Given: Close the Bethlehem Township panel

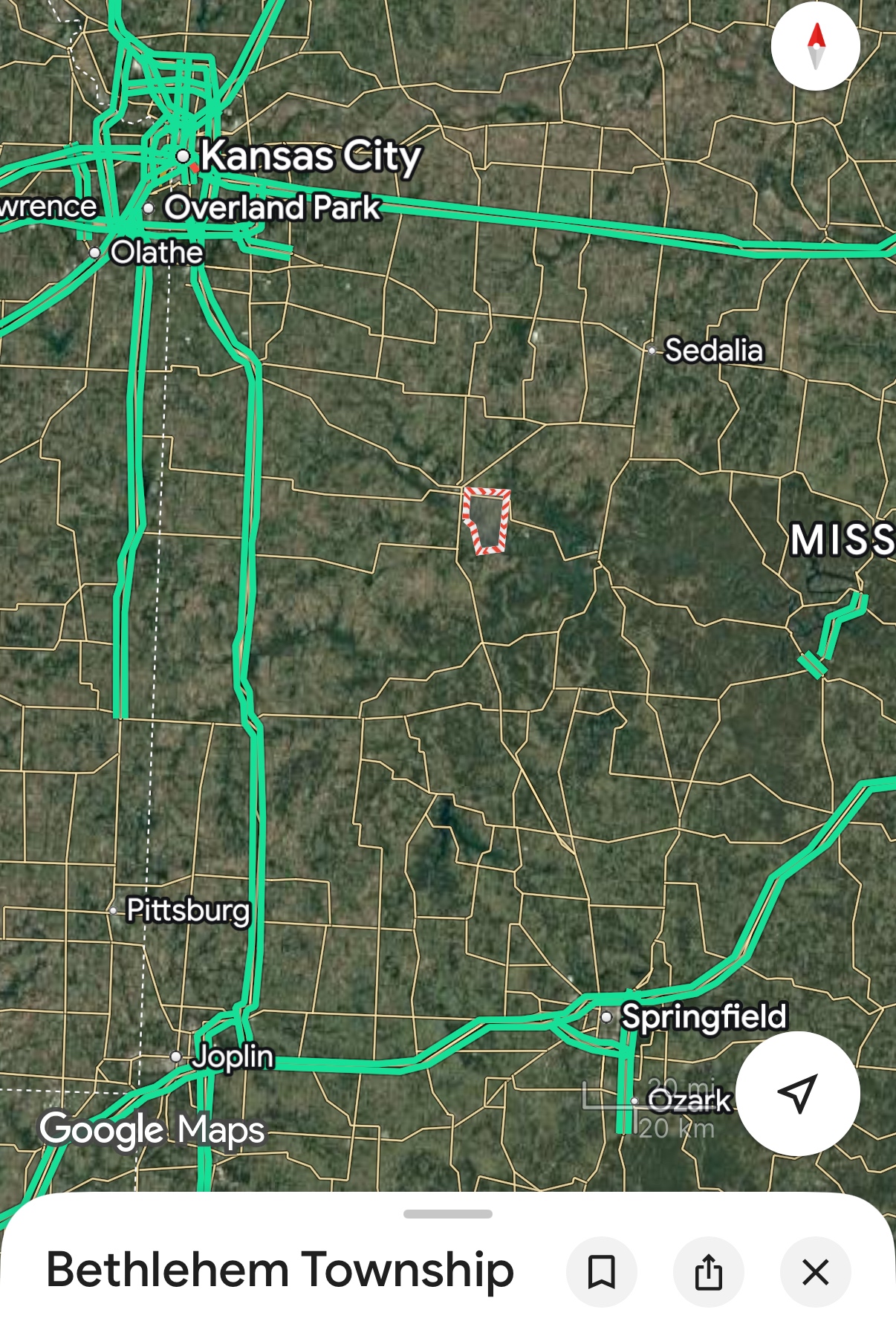Looking at the screenshot, I should 815,1272.
